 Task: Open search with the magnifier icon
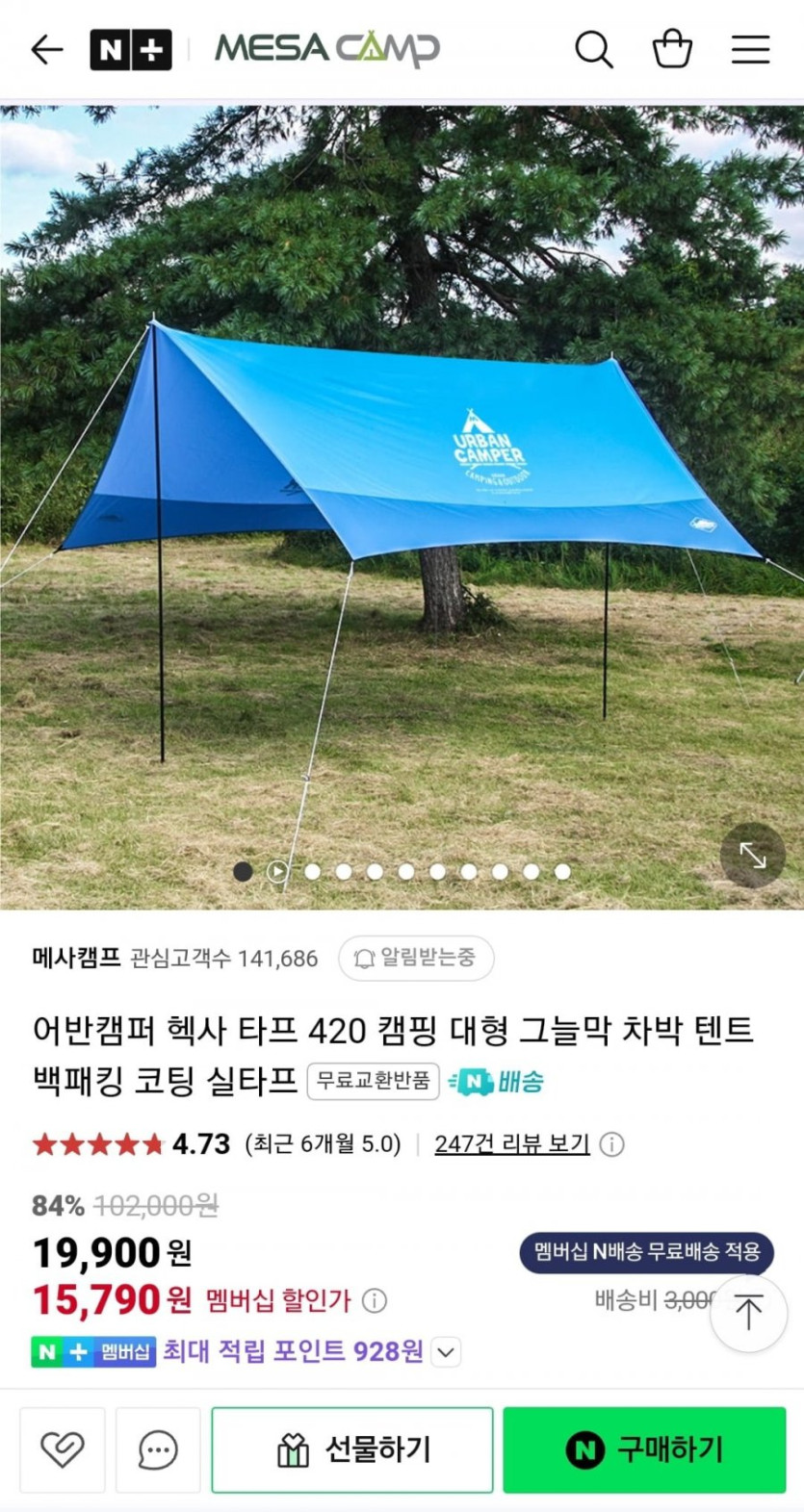593,49
